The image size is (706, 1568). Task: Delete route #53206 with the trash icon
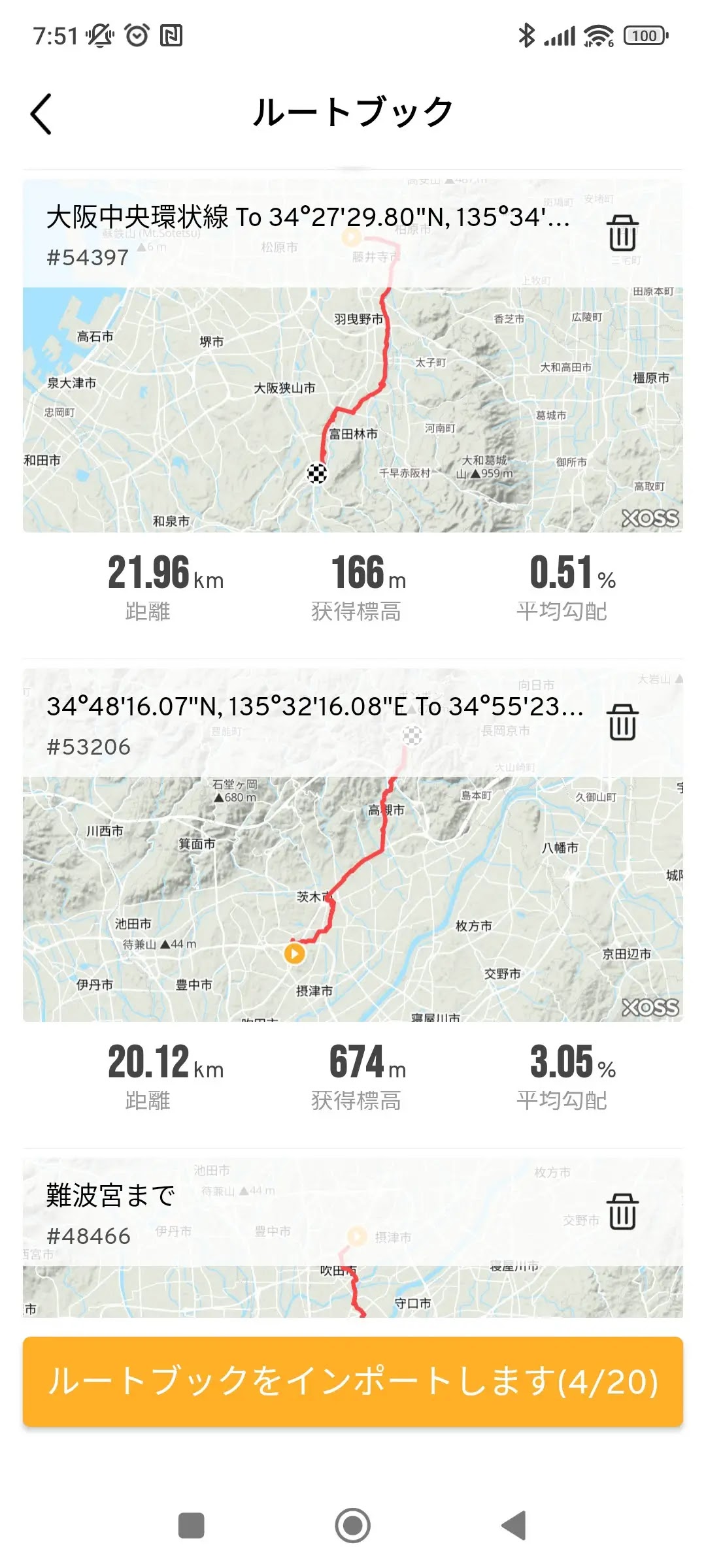[x=622, y=722]
